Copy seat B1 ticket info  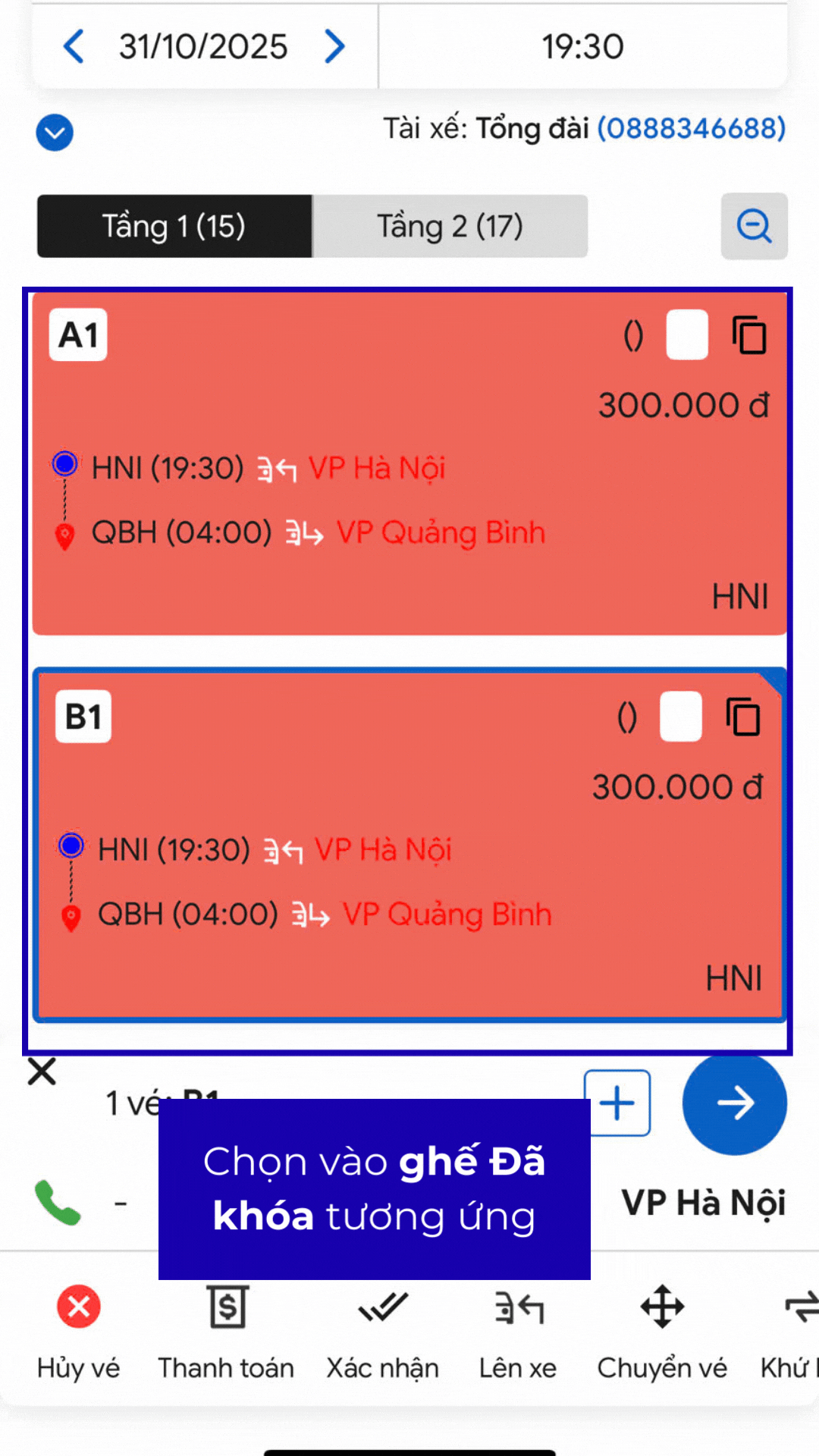(x=743, y=717)
